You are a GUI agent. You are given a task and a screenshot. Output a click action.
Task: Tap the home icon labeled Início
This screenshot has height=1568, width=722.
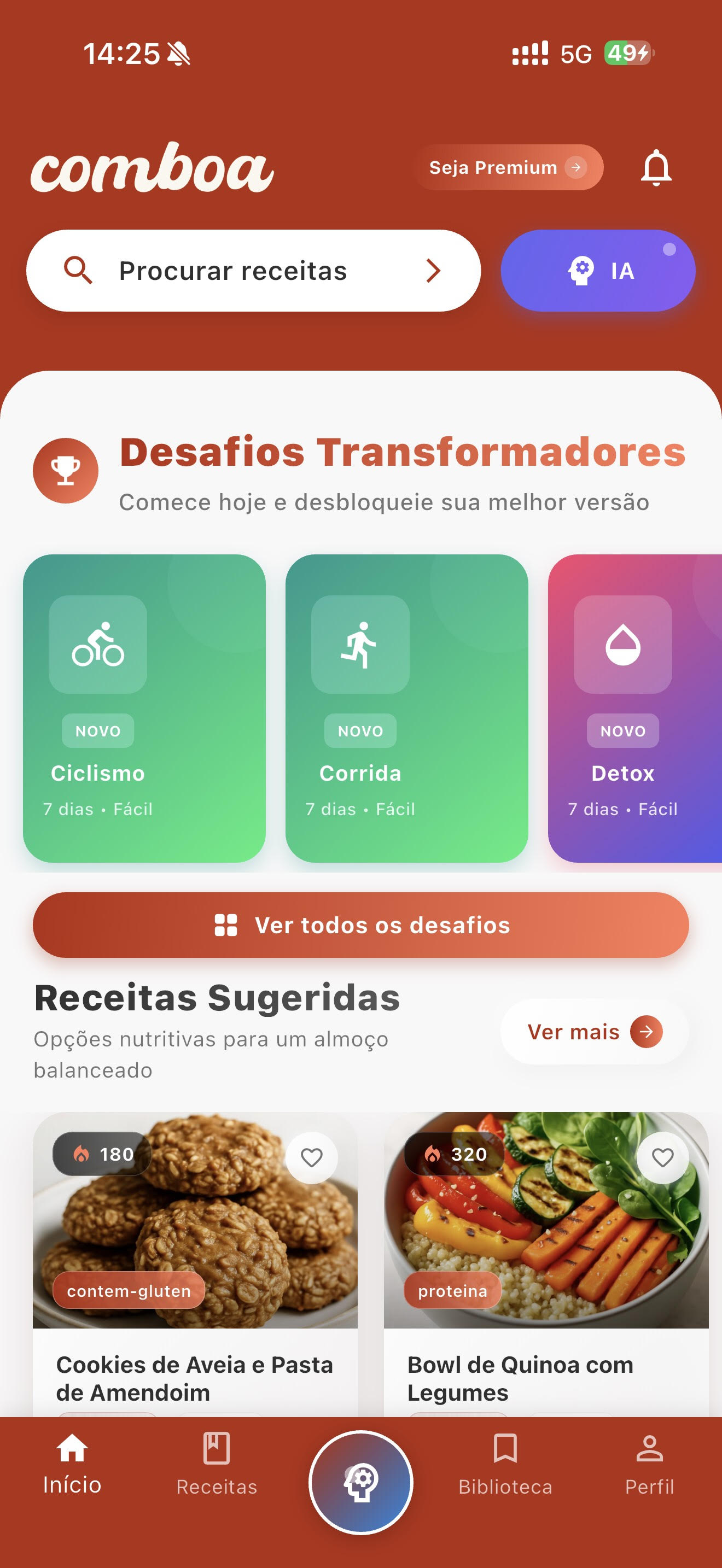[71, 1465]
